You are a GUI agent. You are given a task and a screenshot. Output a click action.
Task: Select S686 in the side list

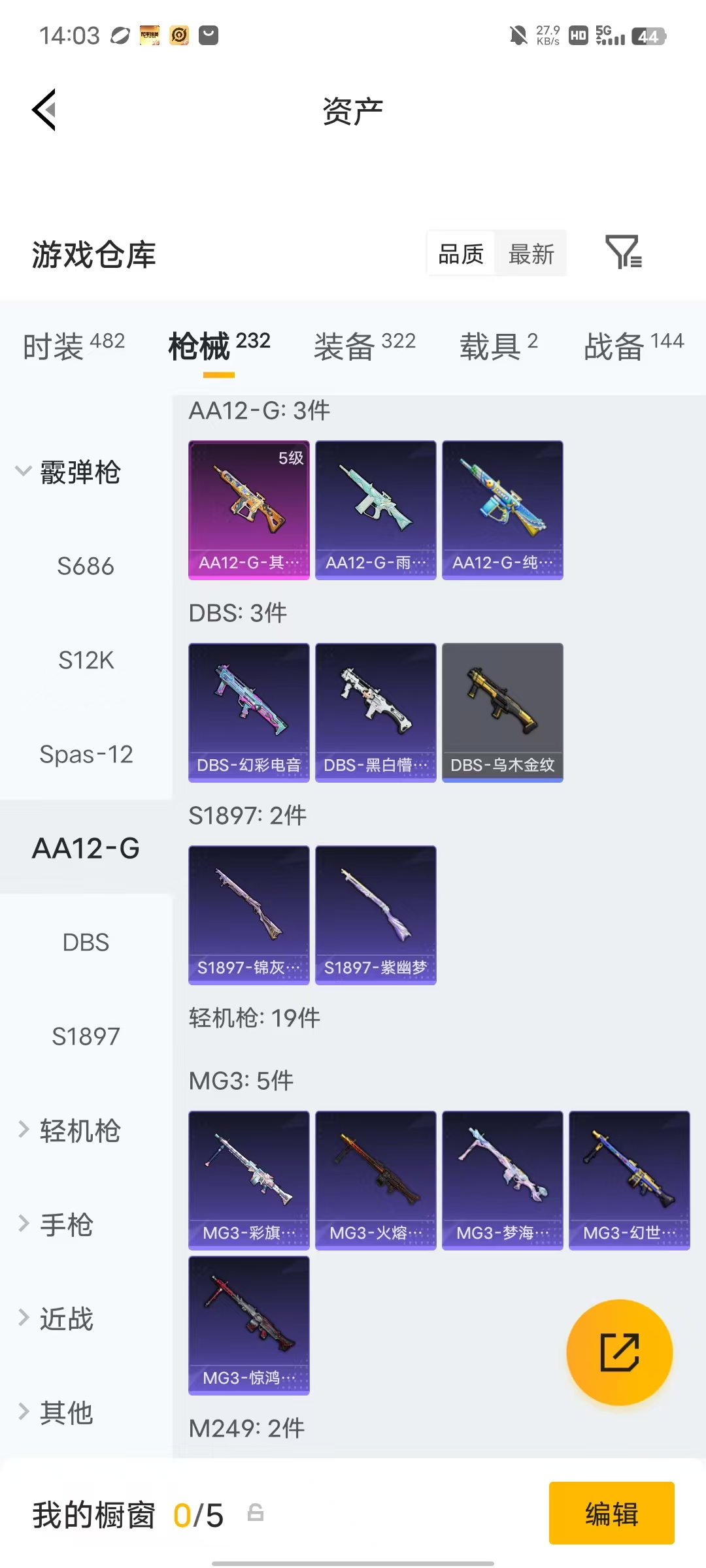pyautogui.click(x=86, y=566)
